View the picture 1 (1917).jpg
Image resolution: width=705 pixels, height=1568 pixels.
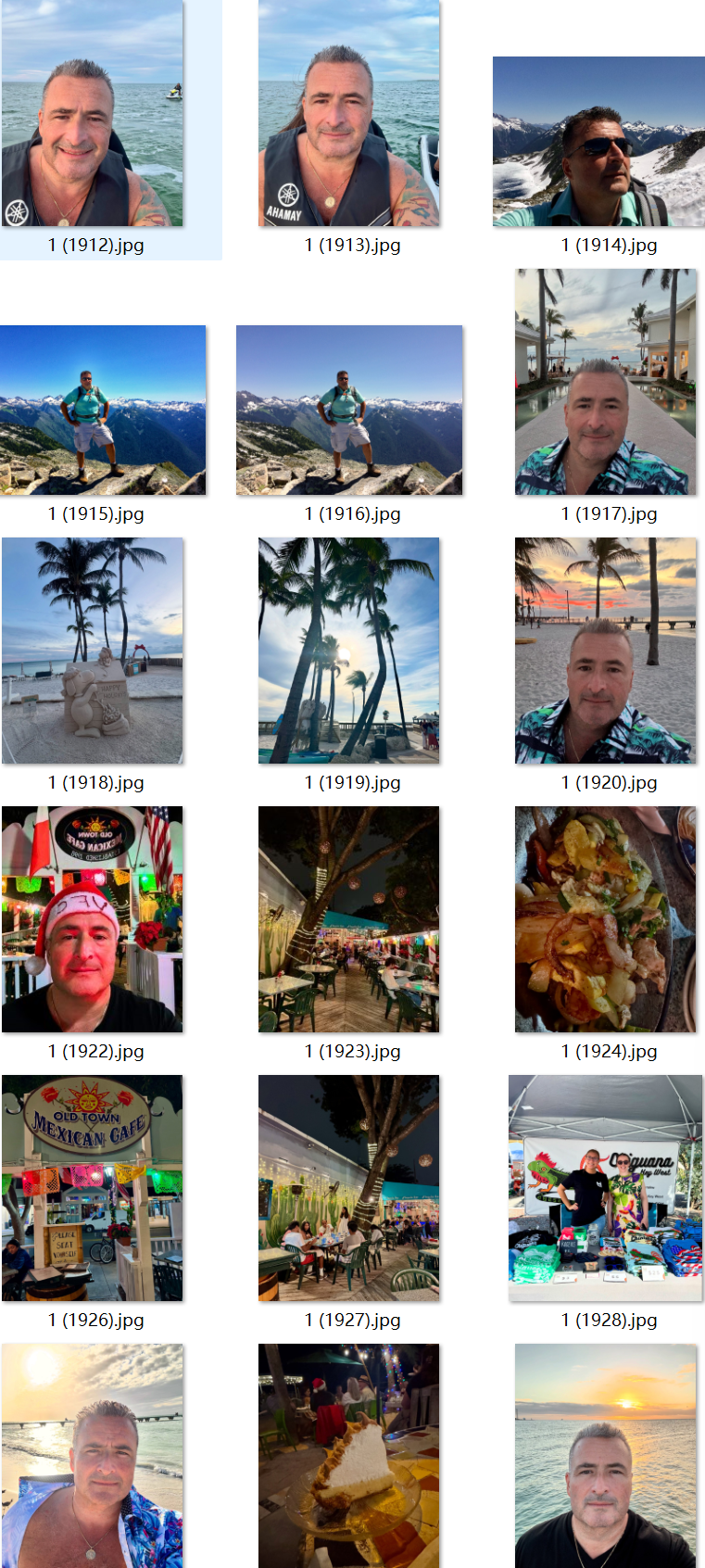[x=605, y=382]
